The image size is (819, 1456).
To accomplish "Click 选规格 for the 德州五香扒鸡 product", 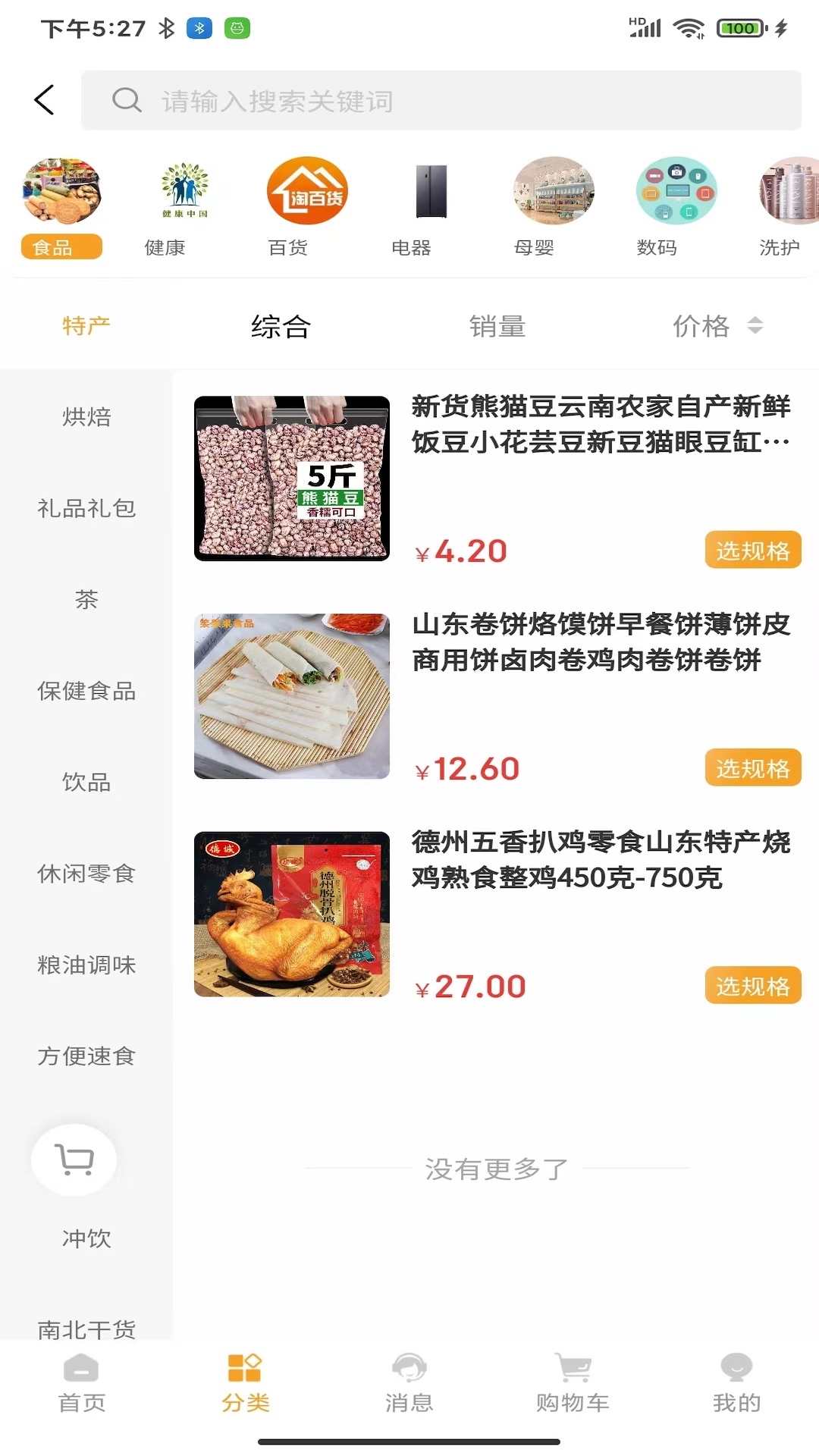I will point(752,985).
